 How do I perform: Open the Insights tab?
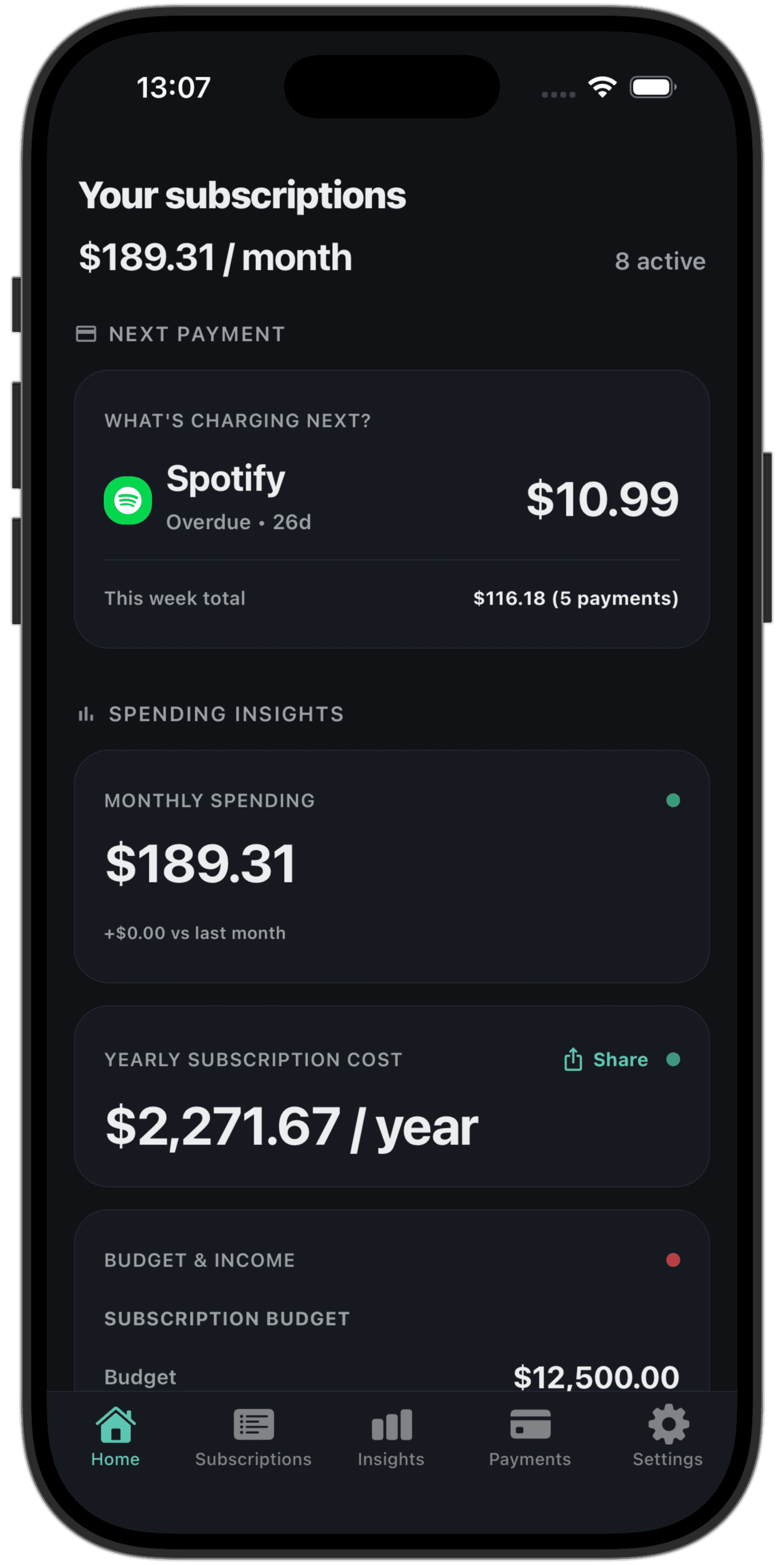click(391, 1436)
